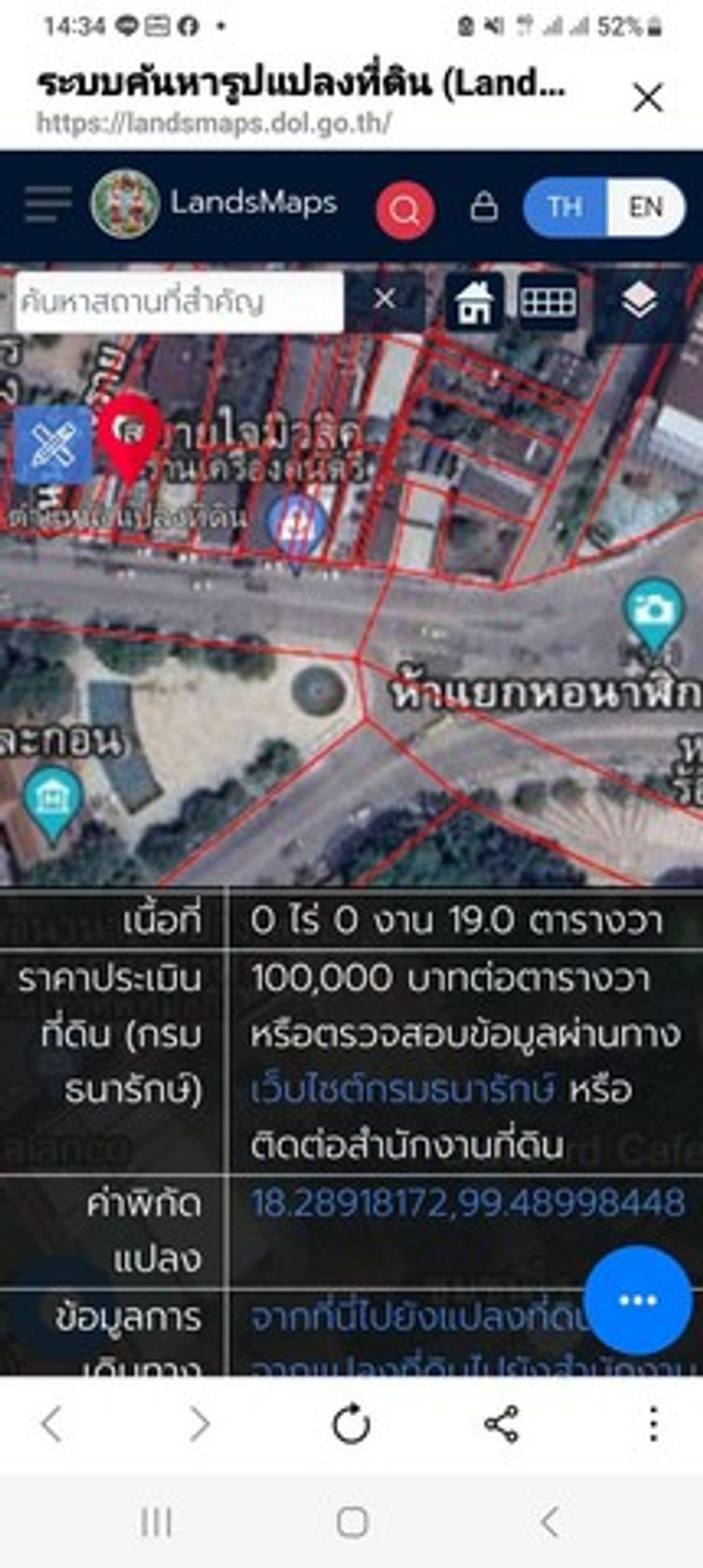Open the browser overflow menu
The width and height of the screenshot is (703, 1568).
tap(653, 1425)
